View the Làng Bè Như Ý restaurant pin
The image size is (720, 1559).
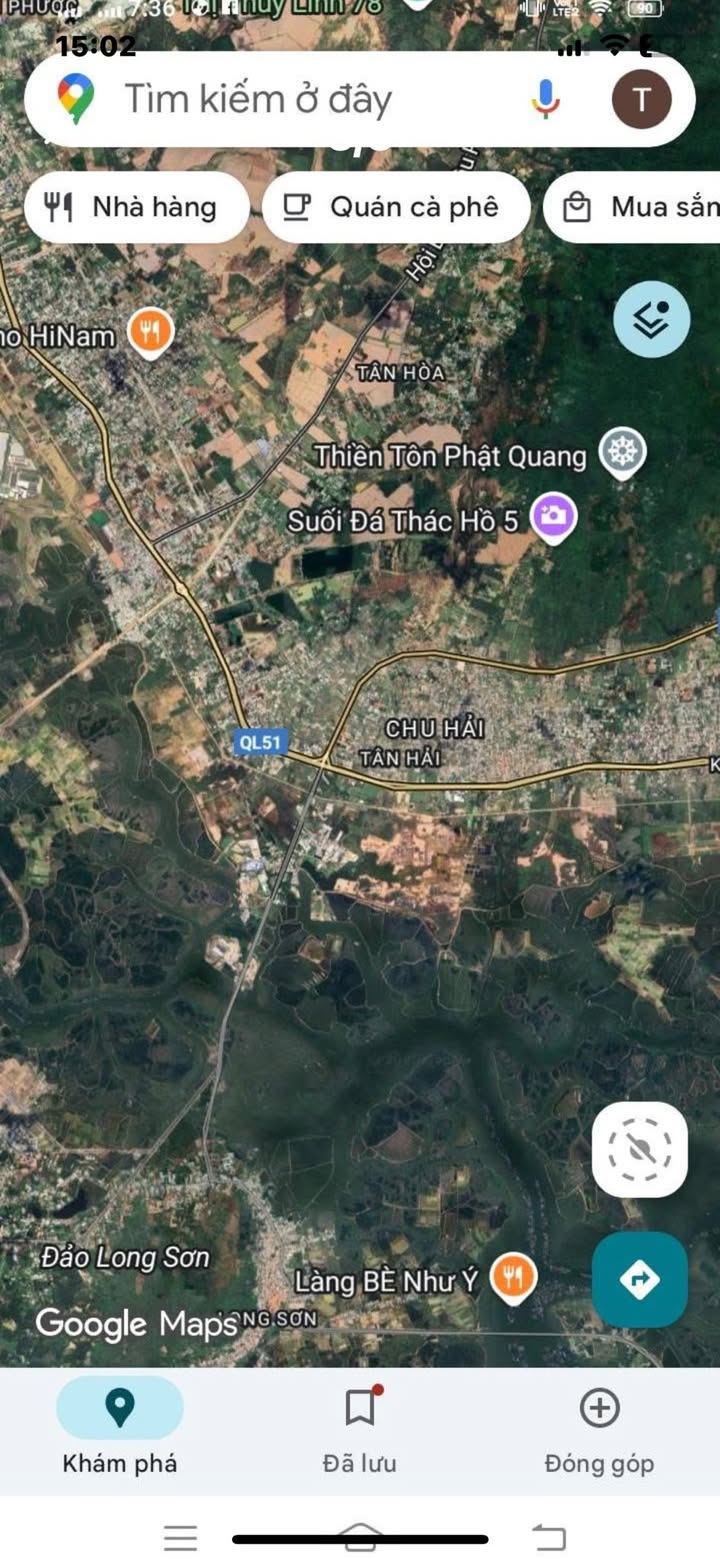point(513,1278)
